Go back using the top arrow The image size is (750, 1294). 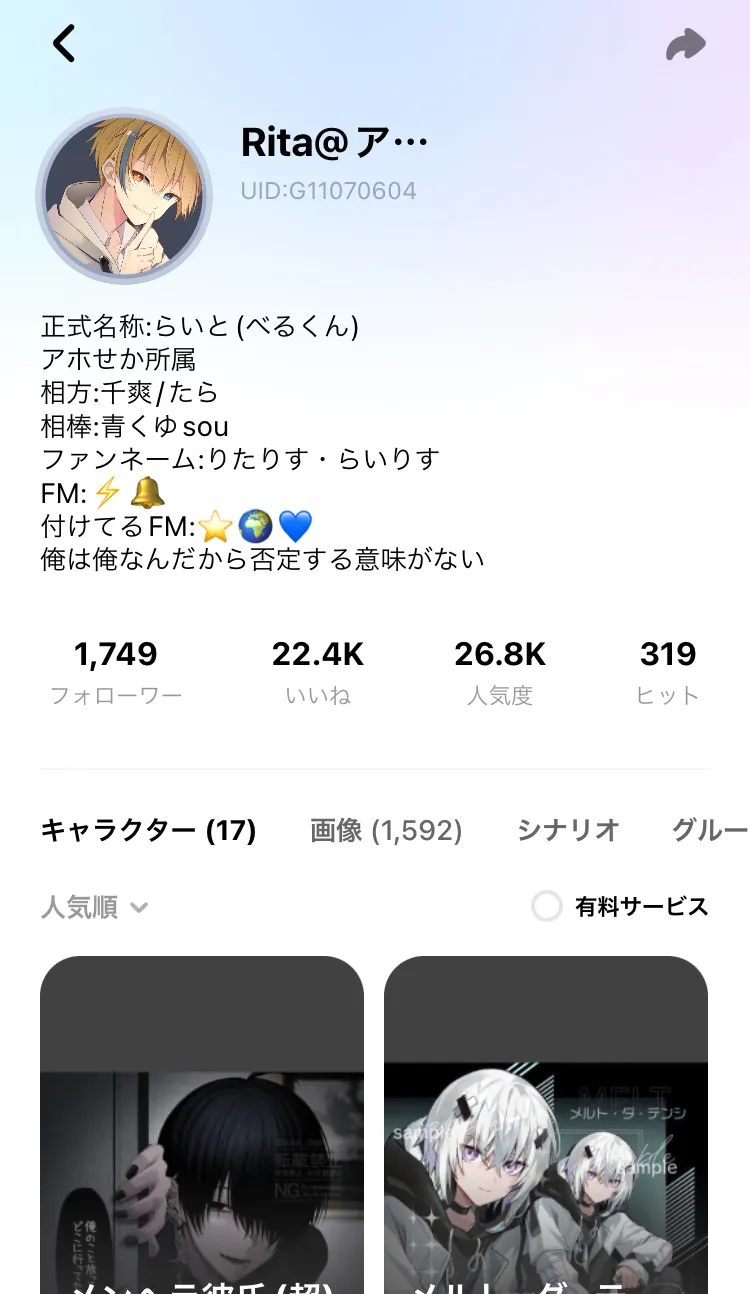pos(64,44)
